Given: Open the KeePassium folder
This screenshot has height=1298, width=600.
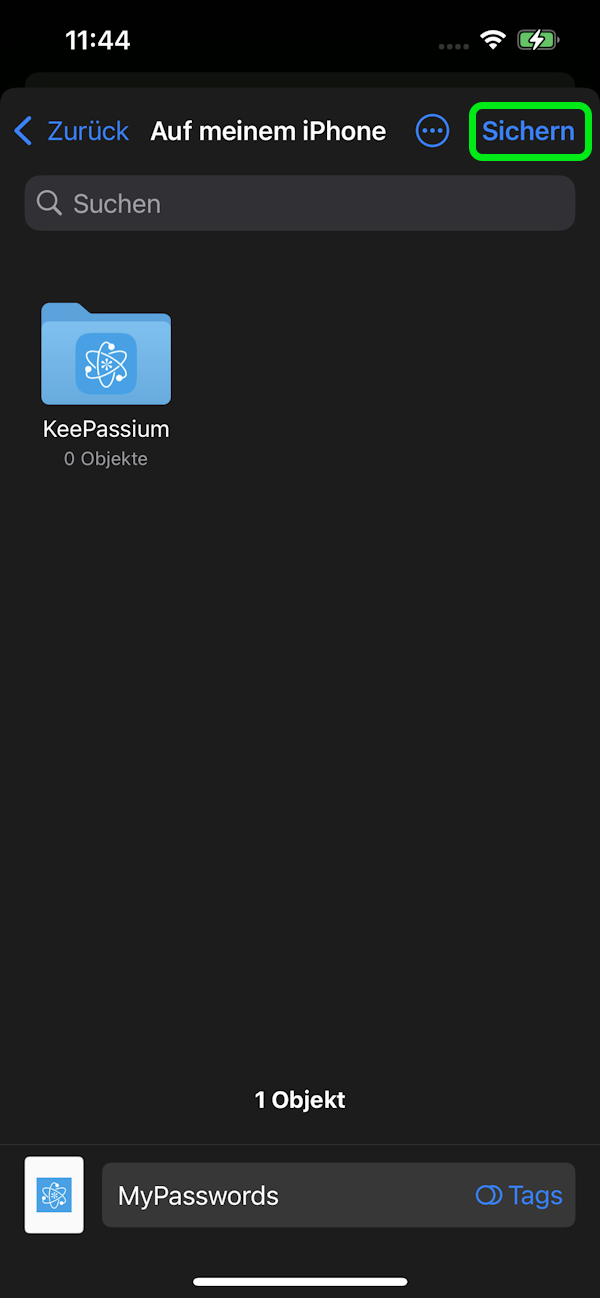Looking at the screenshot, I should [106, 355].
